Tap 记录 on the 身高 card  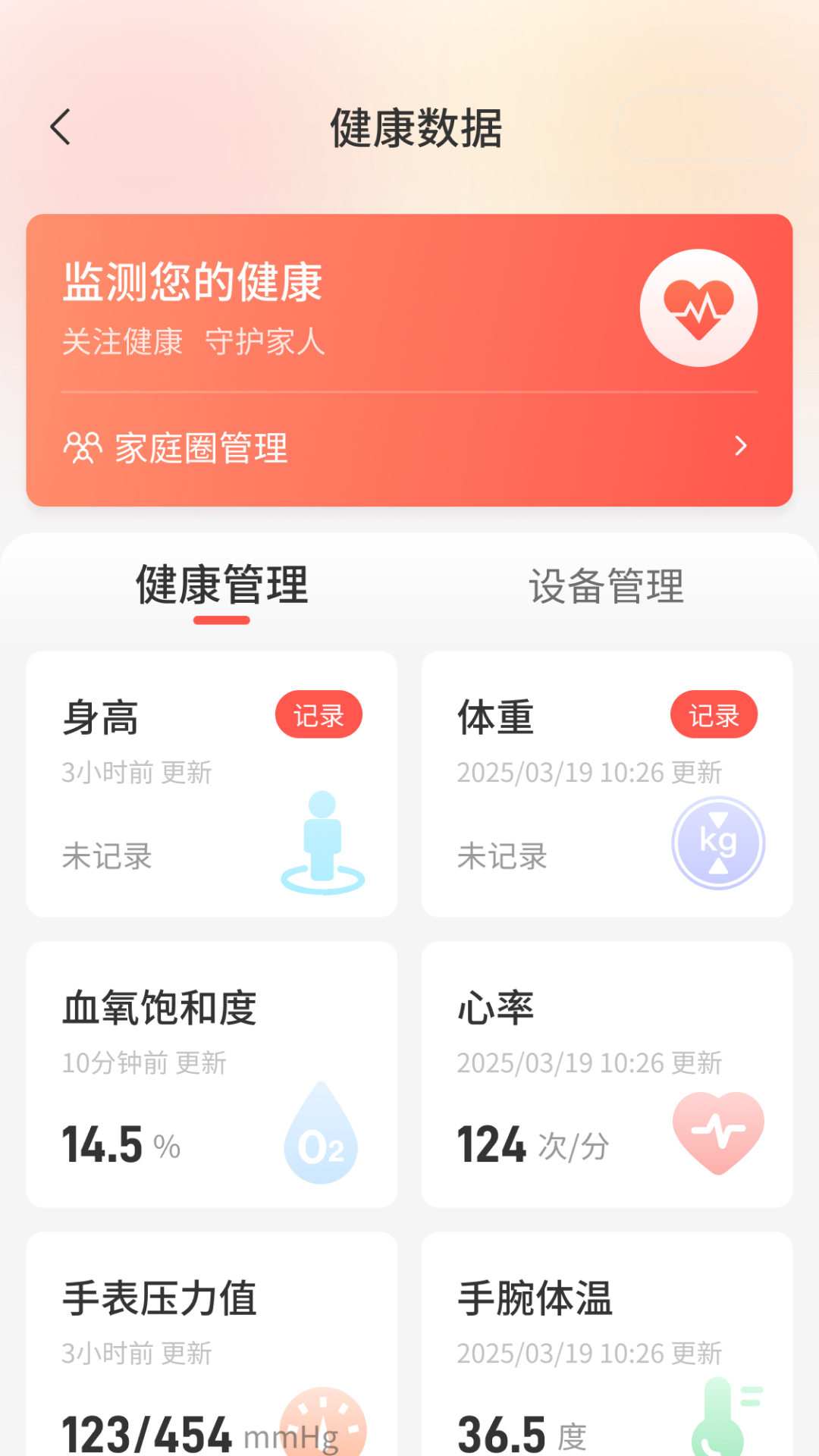pos(319,714)
